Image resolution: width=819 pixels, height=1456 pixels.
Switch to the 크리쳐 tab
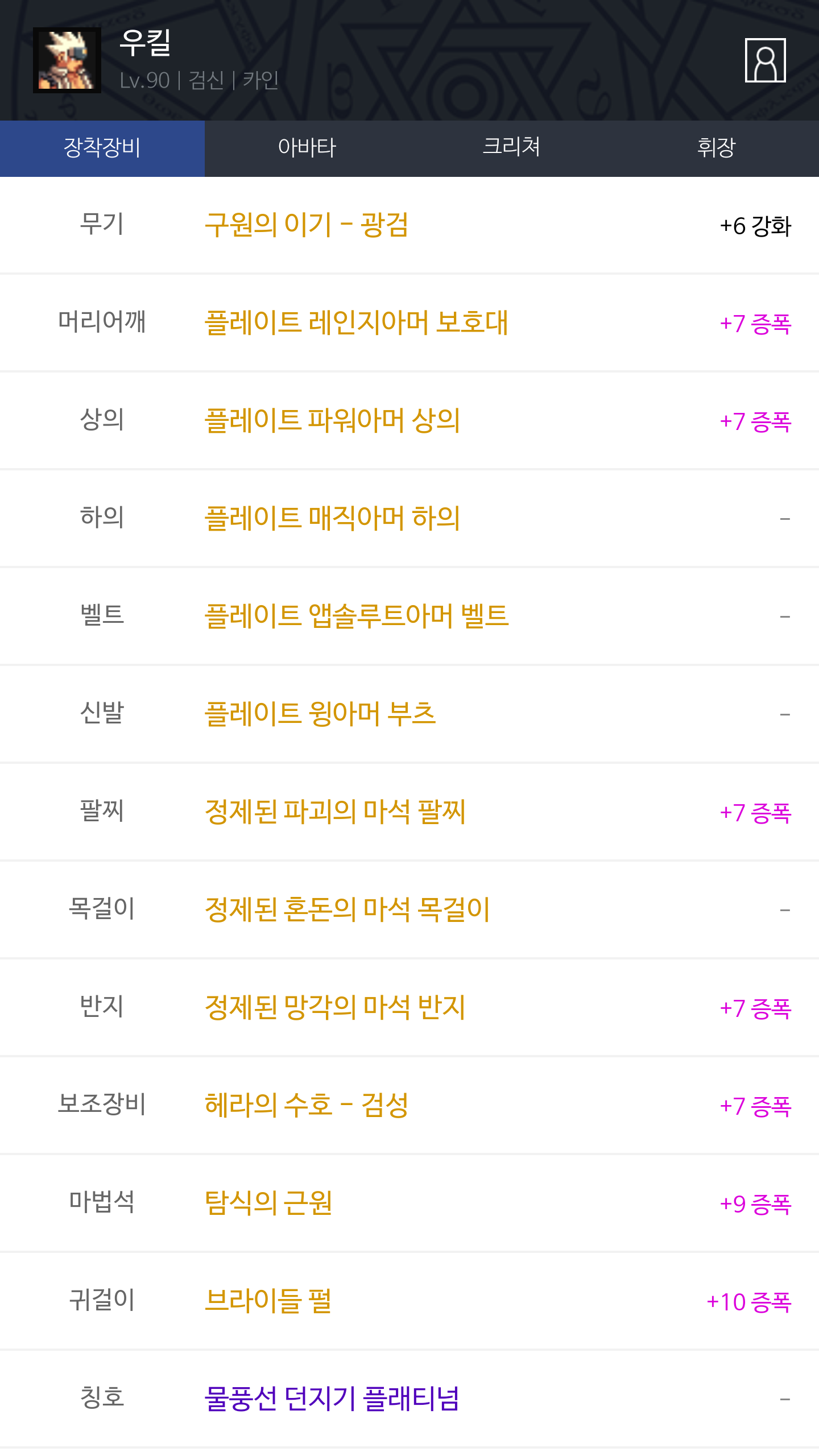pyautogui.click(x=511, y=148)
